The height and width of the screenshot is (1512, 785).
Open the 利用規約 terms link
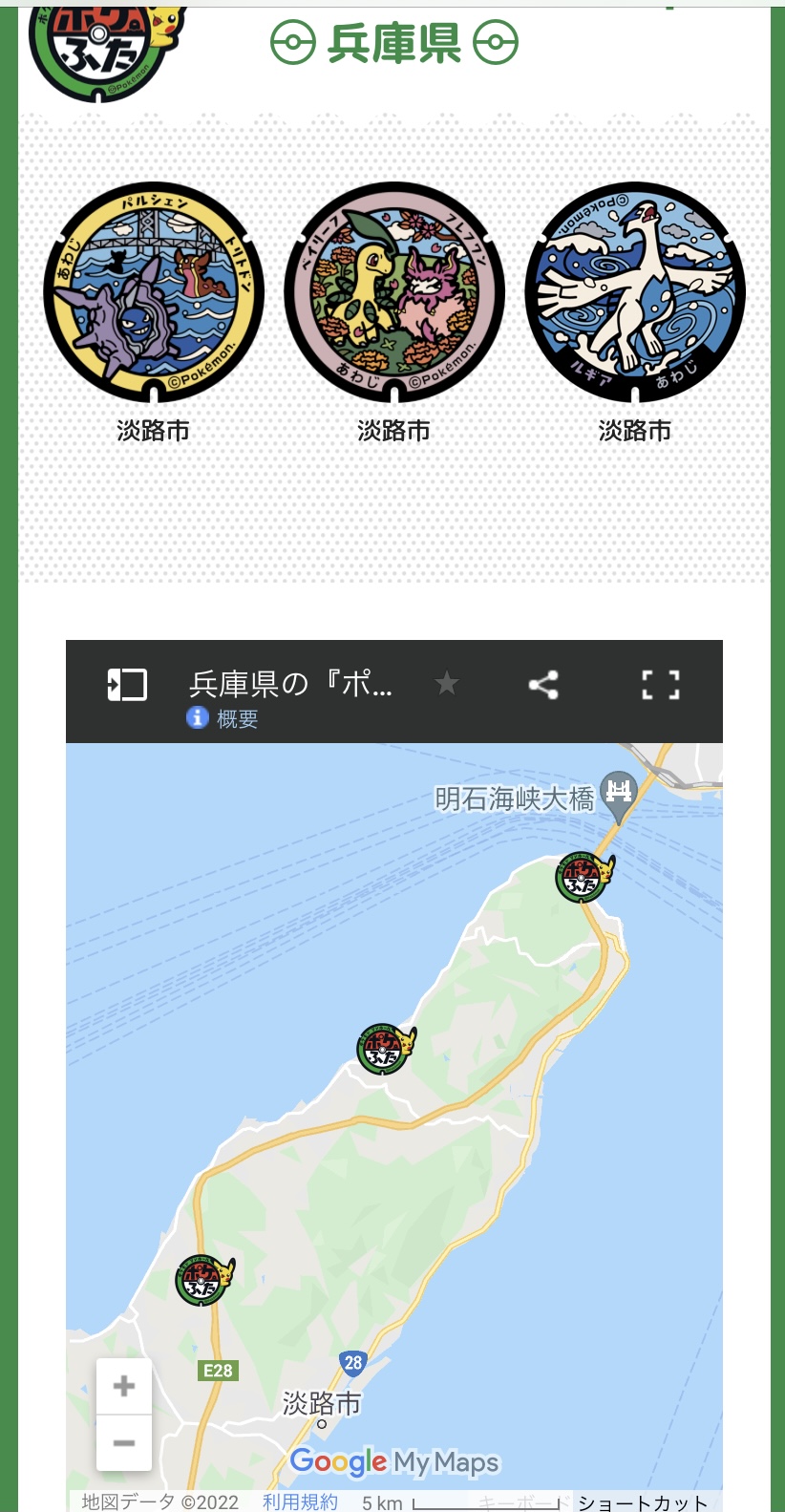pyautogui.click(x=300, y=1501)
